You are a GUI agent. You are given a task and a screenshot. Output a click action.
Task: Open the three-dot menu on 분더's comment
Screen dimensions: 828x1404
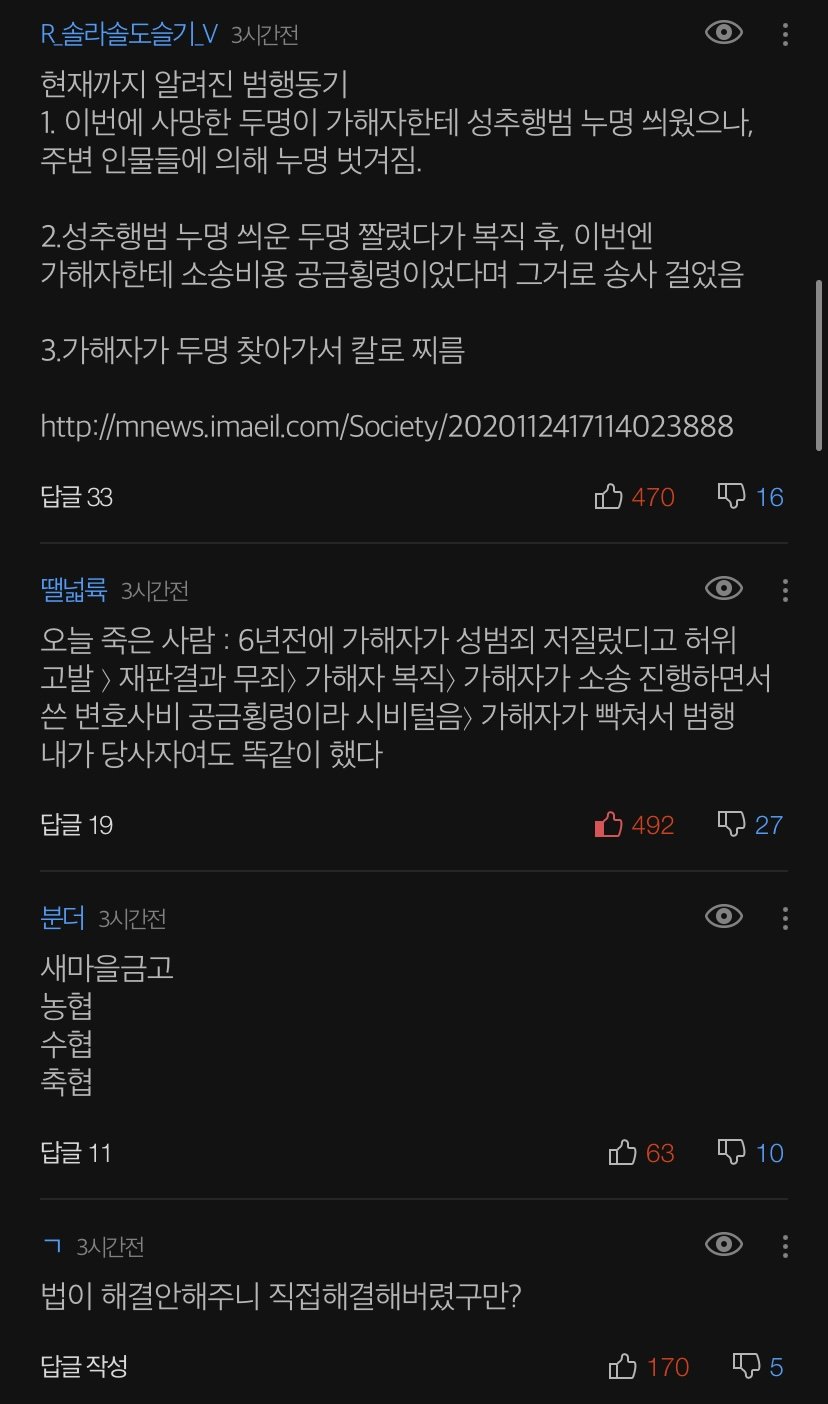click(785, 917)
